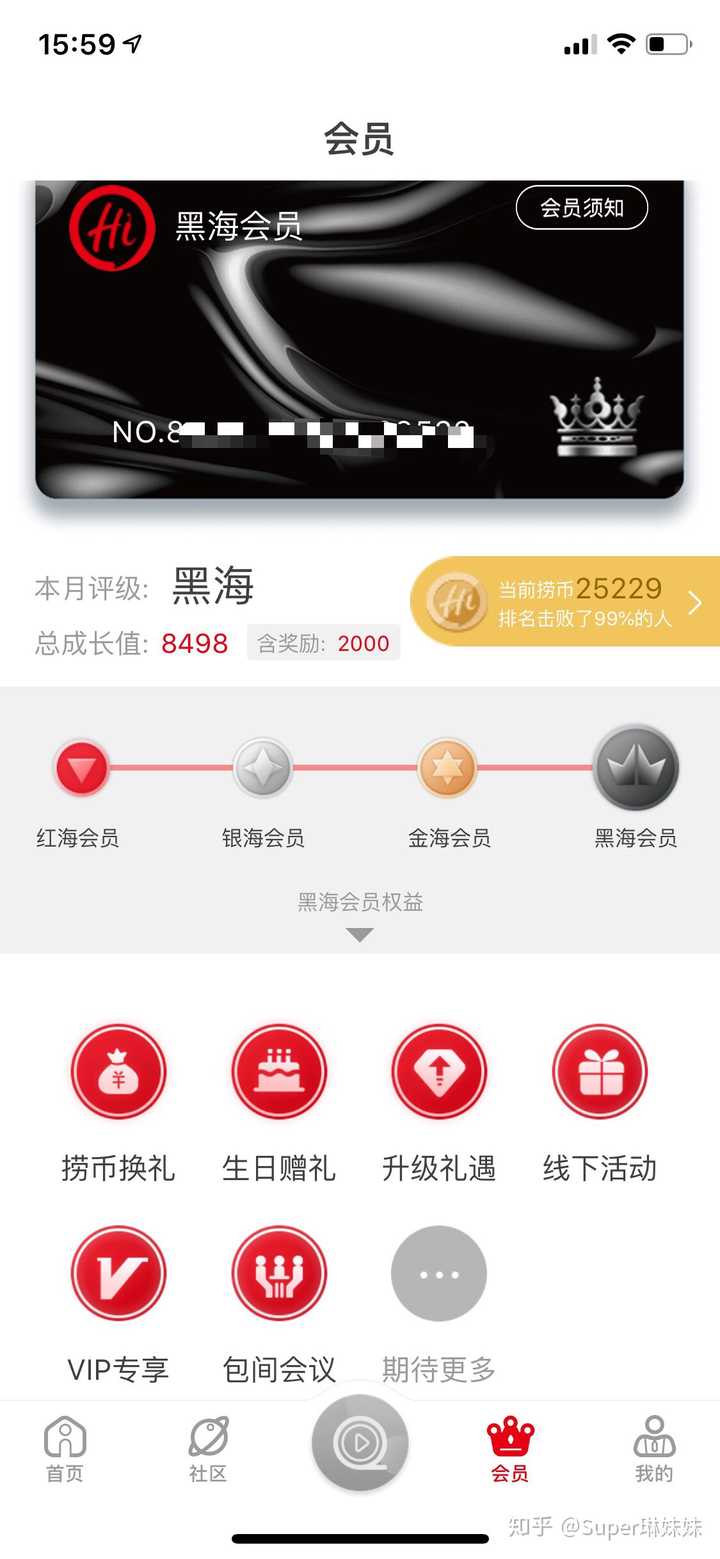Go to the 首页 home tab

65,1448
